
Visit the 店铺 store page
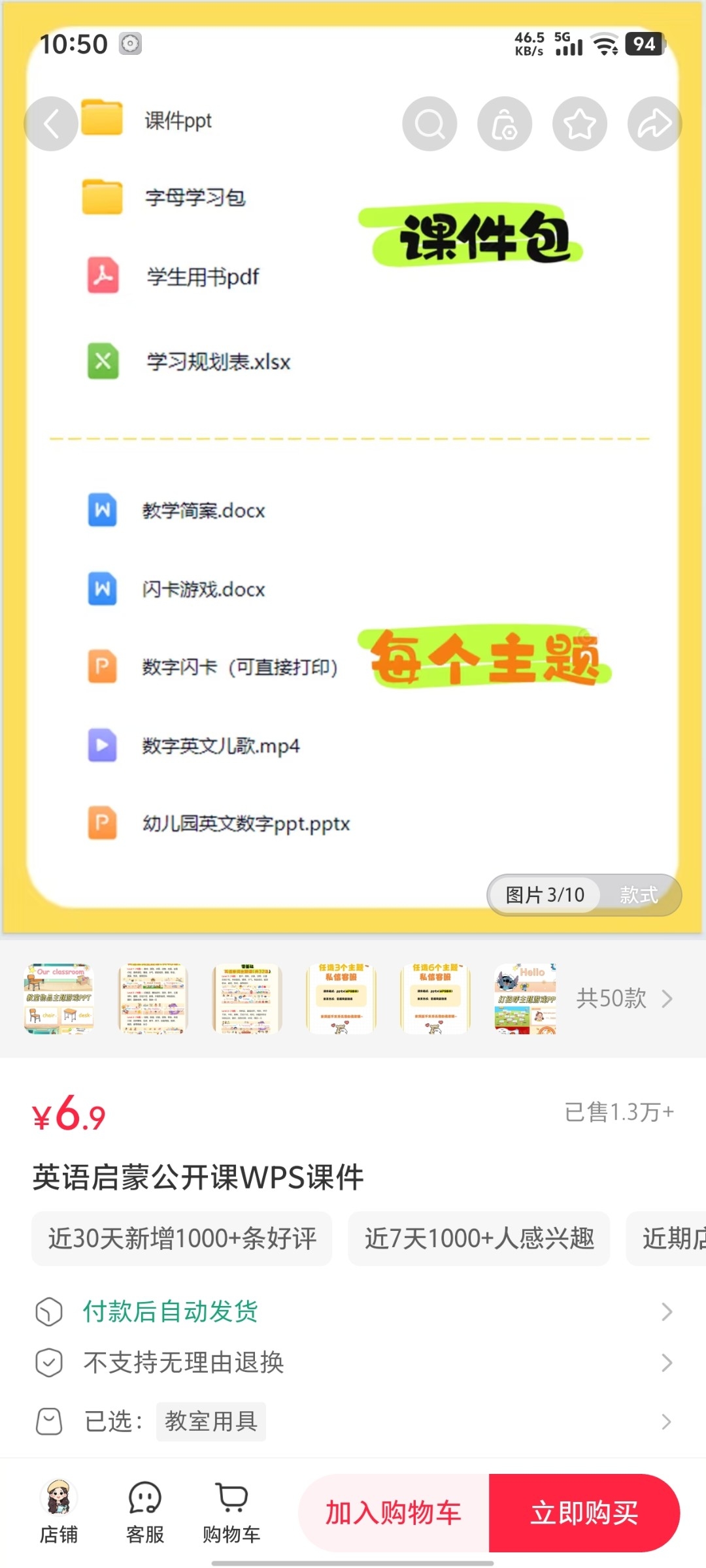59,1512
